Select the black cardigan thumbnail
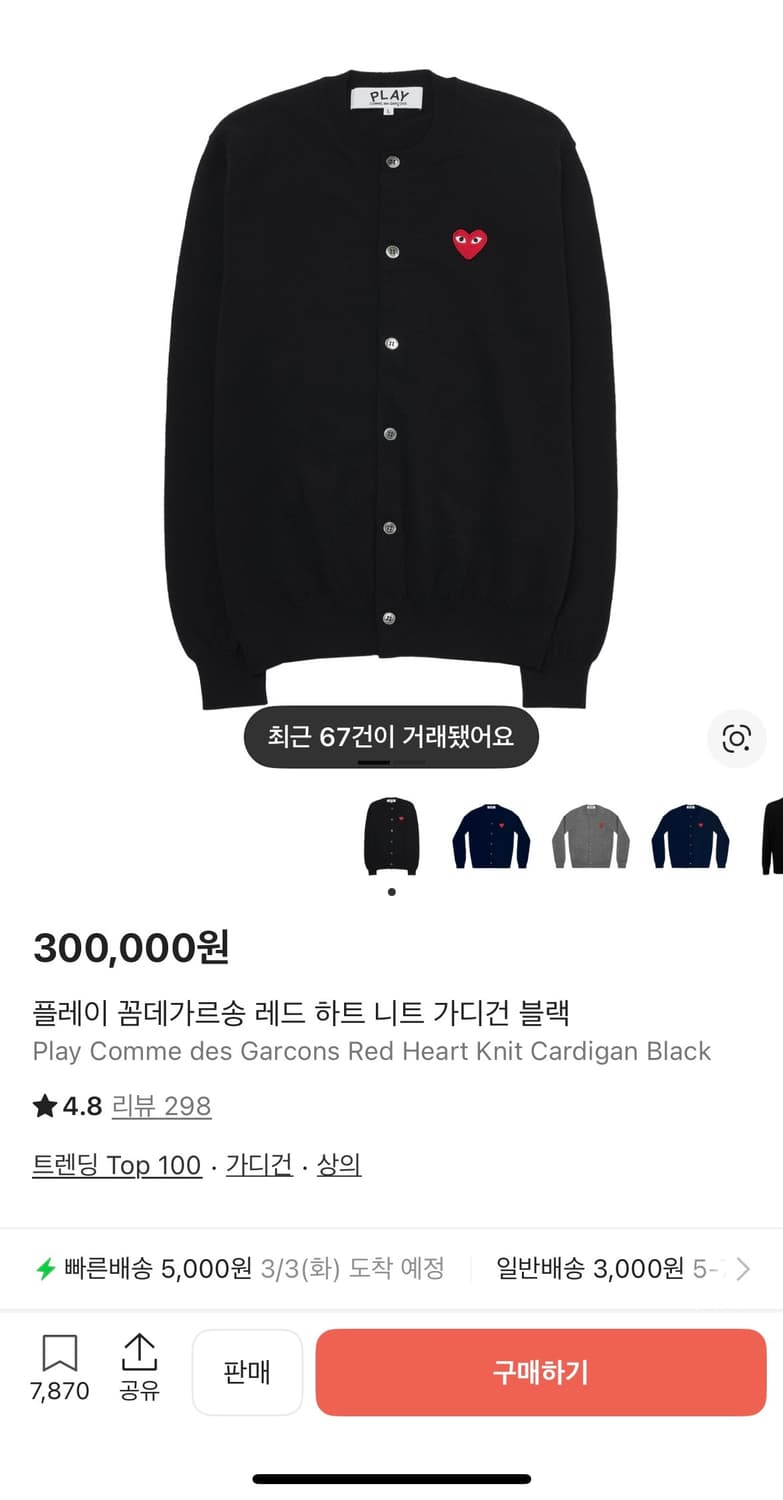 pos(390,837)
